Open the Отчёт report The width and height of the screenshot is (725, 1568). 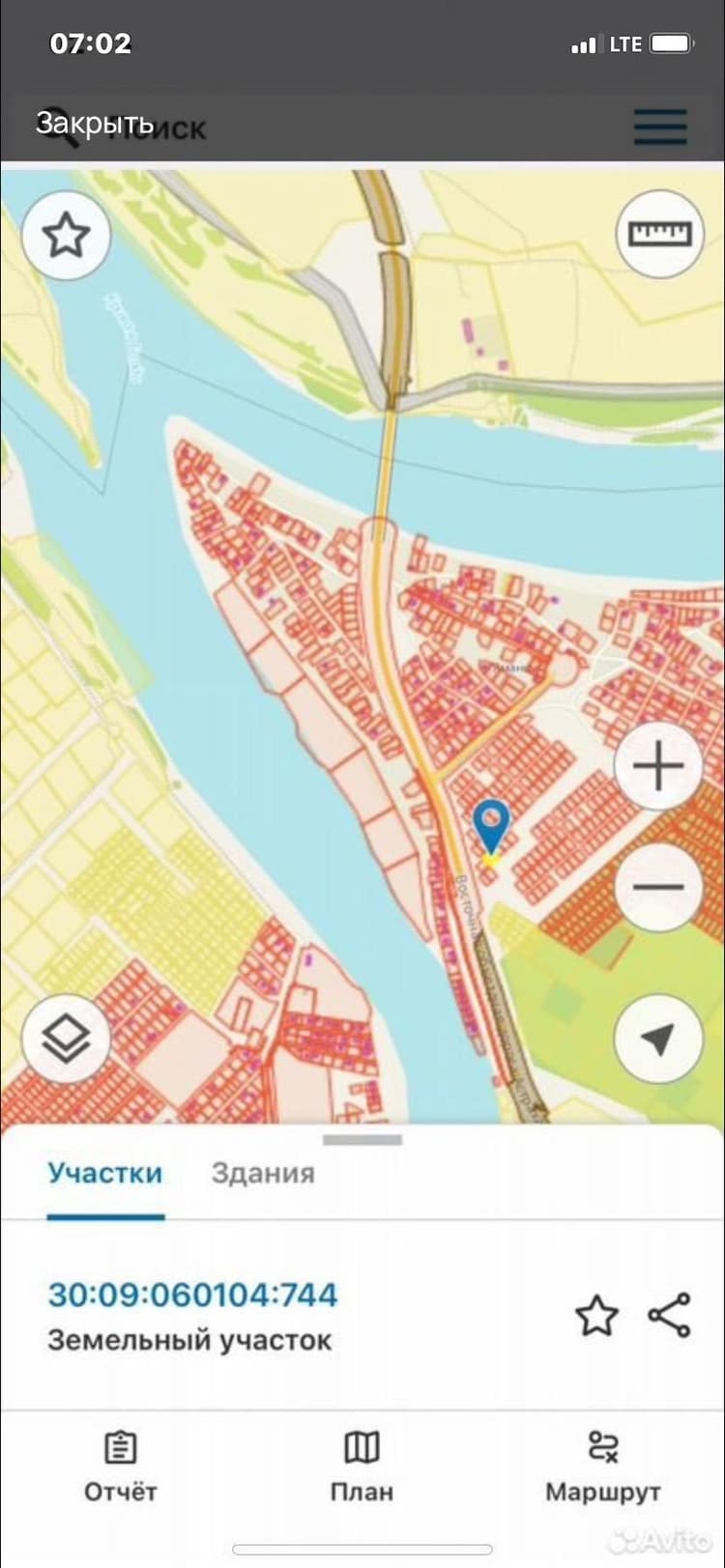pyautogui.click(x=120, y=1466)
